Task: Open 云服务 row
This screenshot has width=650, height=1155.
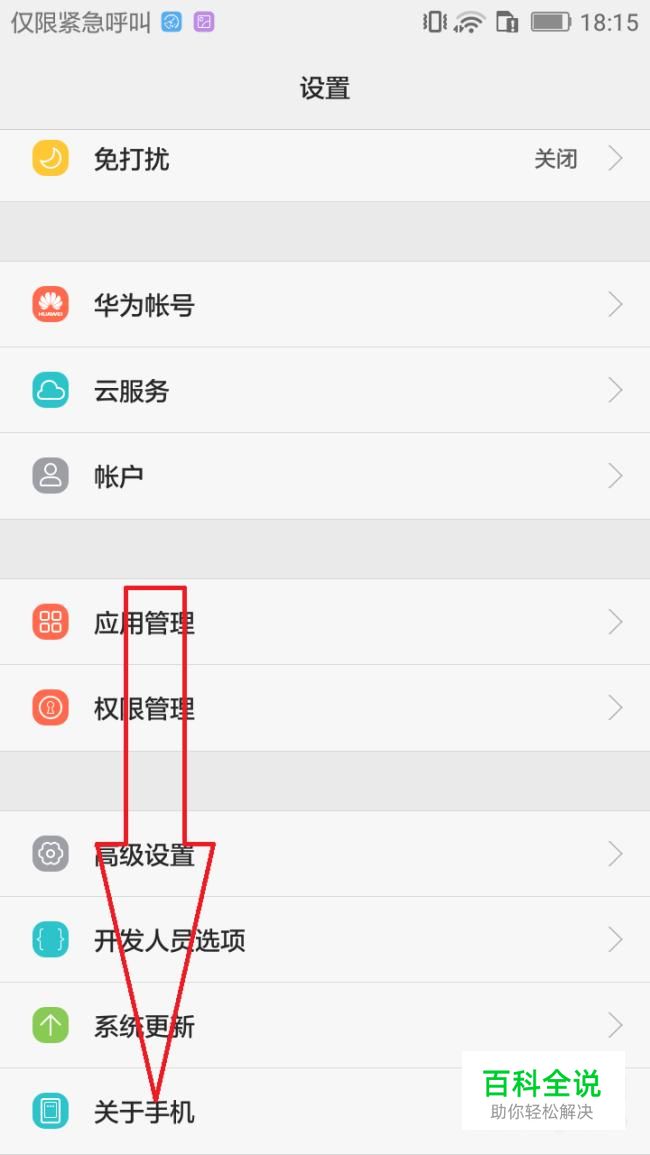Action: (325, 390)
